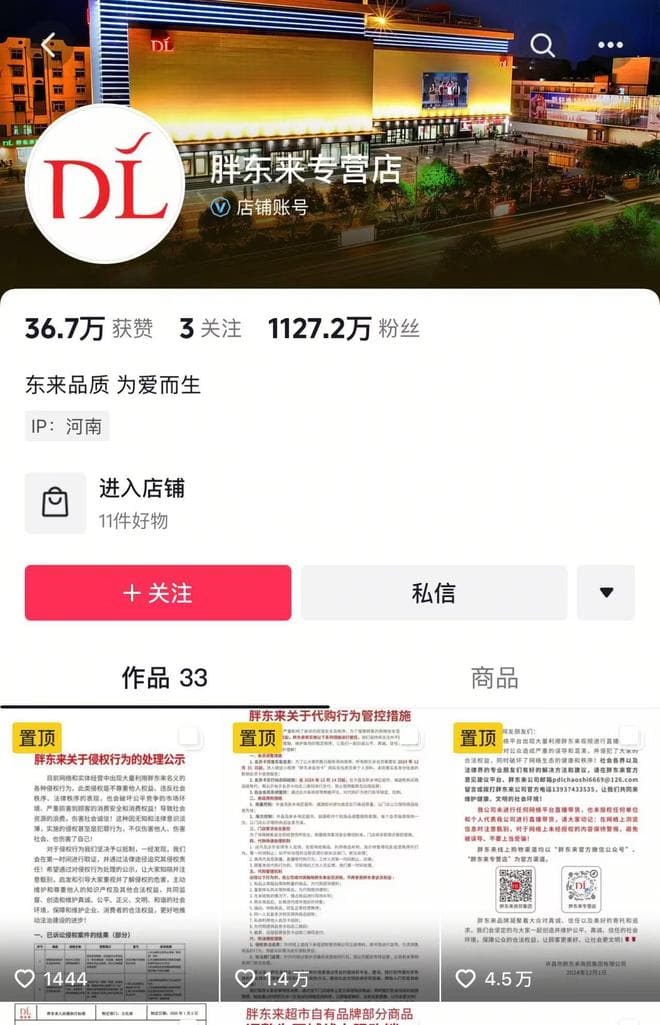
Task: Switch to the 商品 tab
Action: coord(495,677)
